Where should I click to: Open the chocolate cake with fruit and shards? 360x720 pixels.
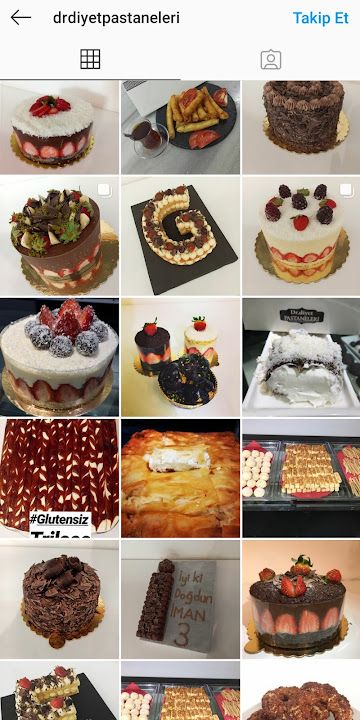[x=59, y=236]
